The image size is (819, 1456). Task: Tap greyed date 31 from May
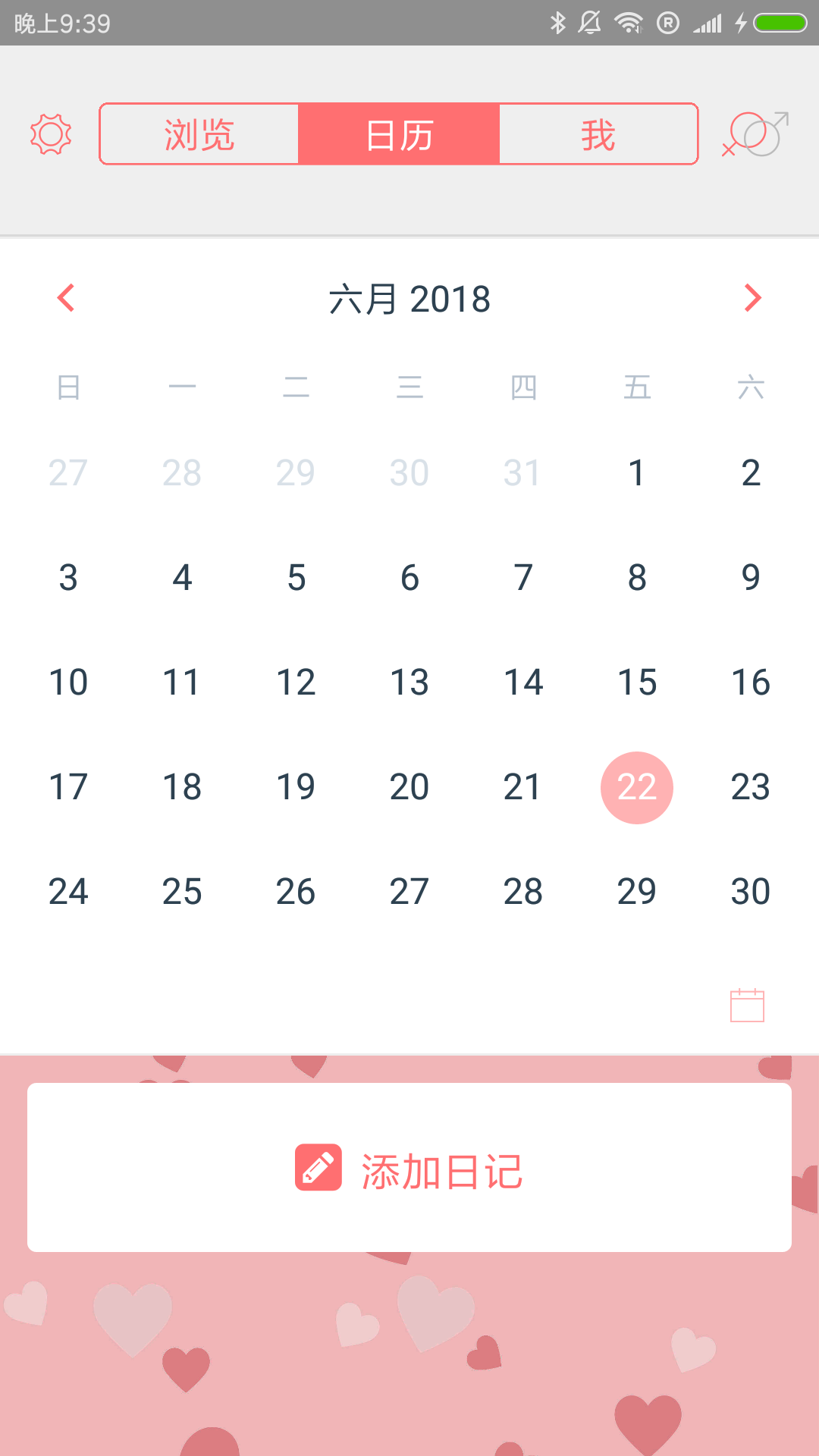[522, 473]
